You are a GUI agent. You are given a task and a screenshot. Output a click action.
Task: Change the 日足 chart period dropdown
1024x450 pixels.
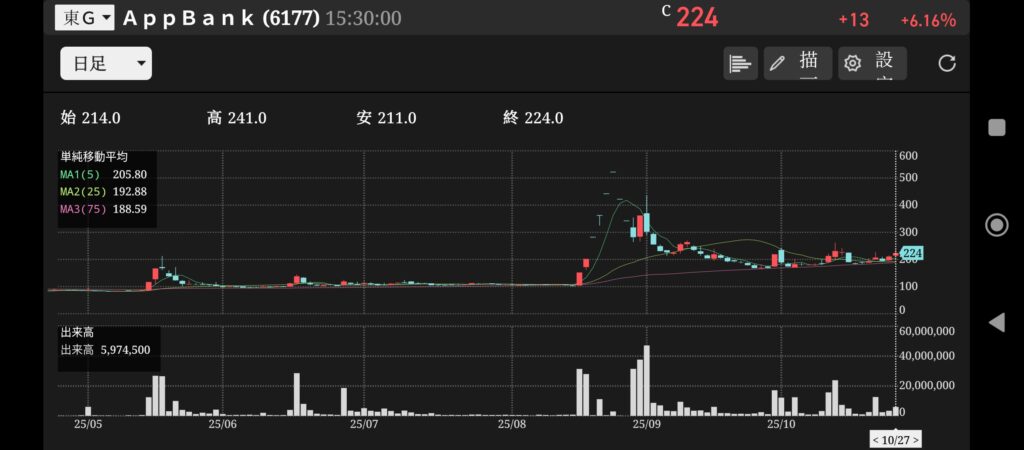click(x=105, y=64)
